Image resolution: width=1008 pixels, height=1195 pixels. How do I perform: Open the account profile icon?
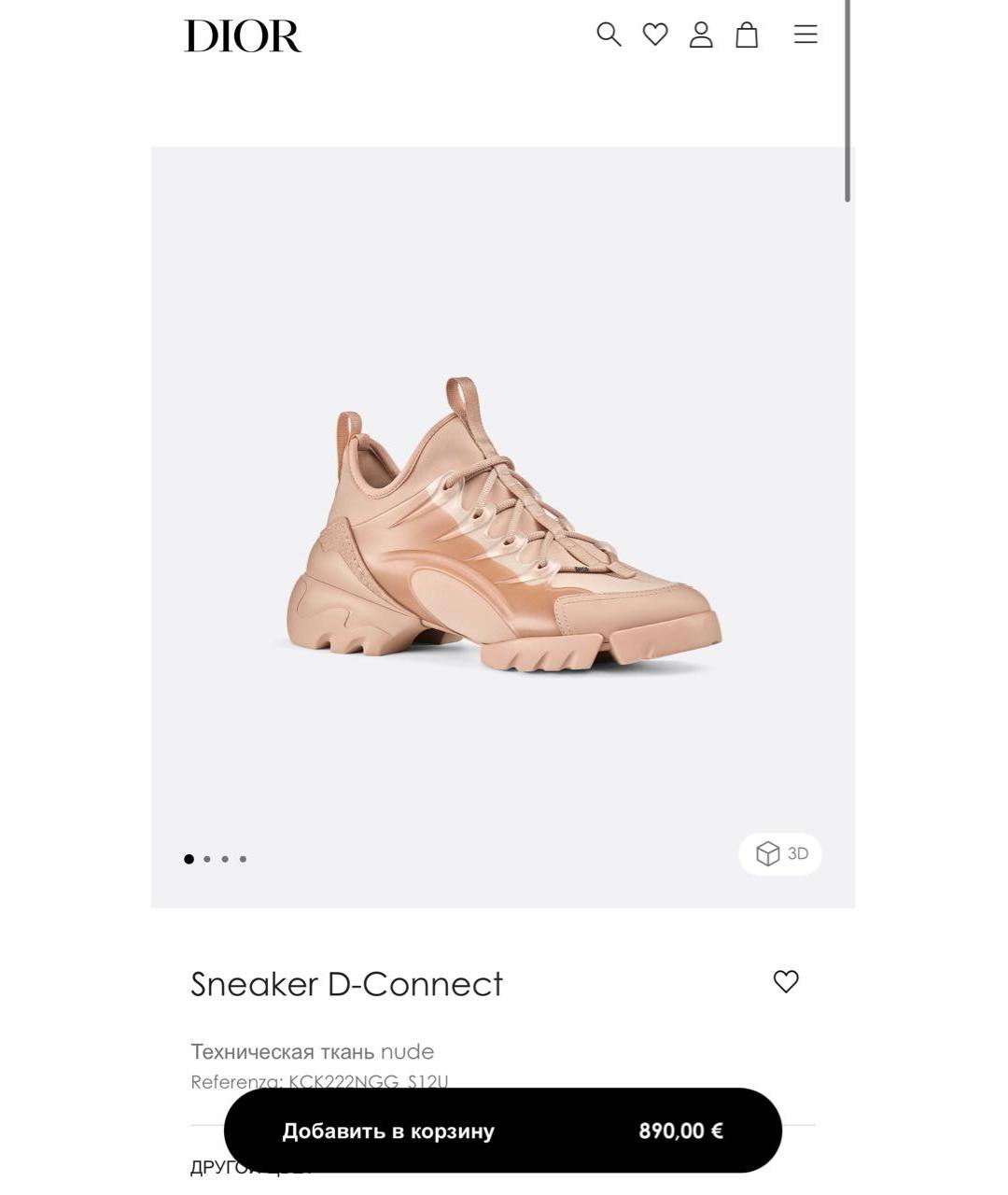click(701, 35)
